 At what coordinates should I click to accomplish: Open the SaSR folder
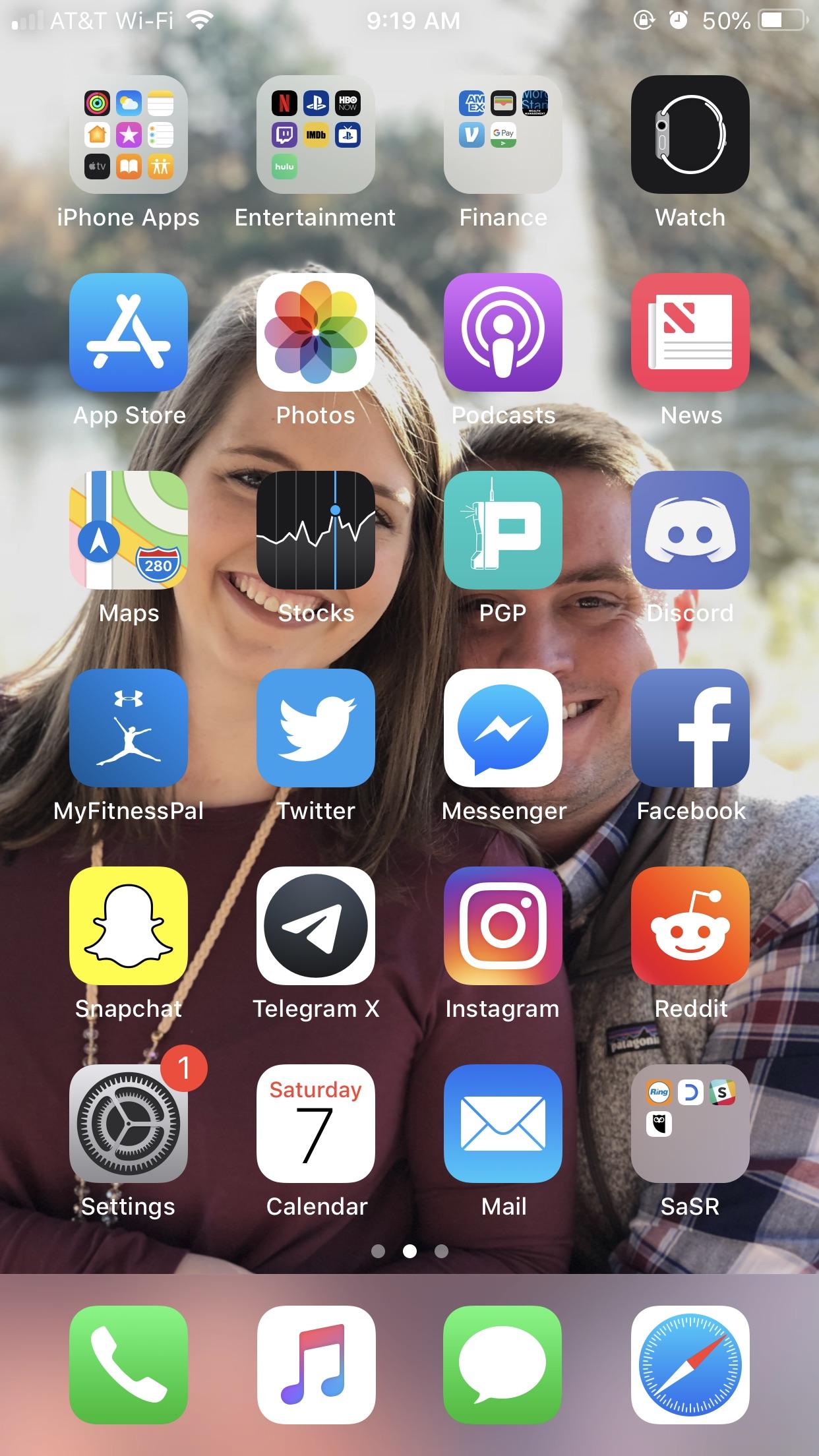tap(690, 1125)
